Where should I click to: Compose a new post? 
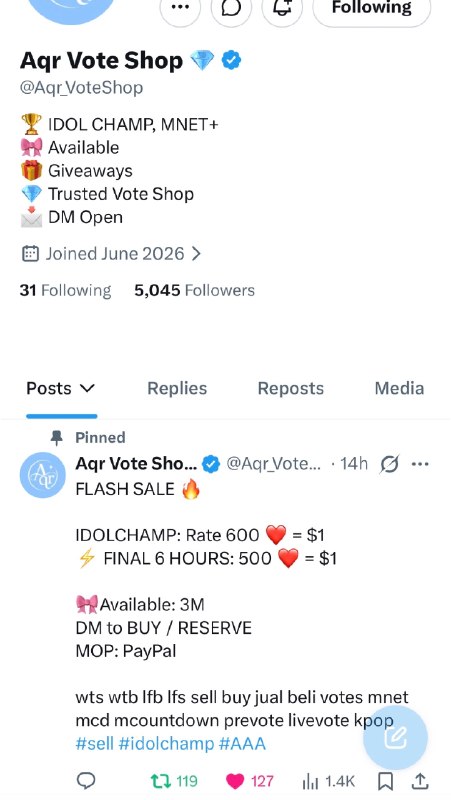point(395,737)
